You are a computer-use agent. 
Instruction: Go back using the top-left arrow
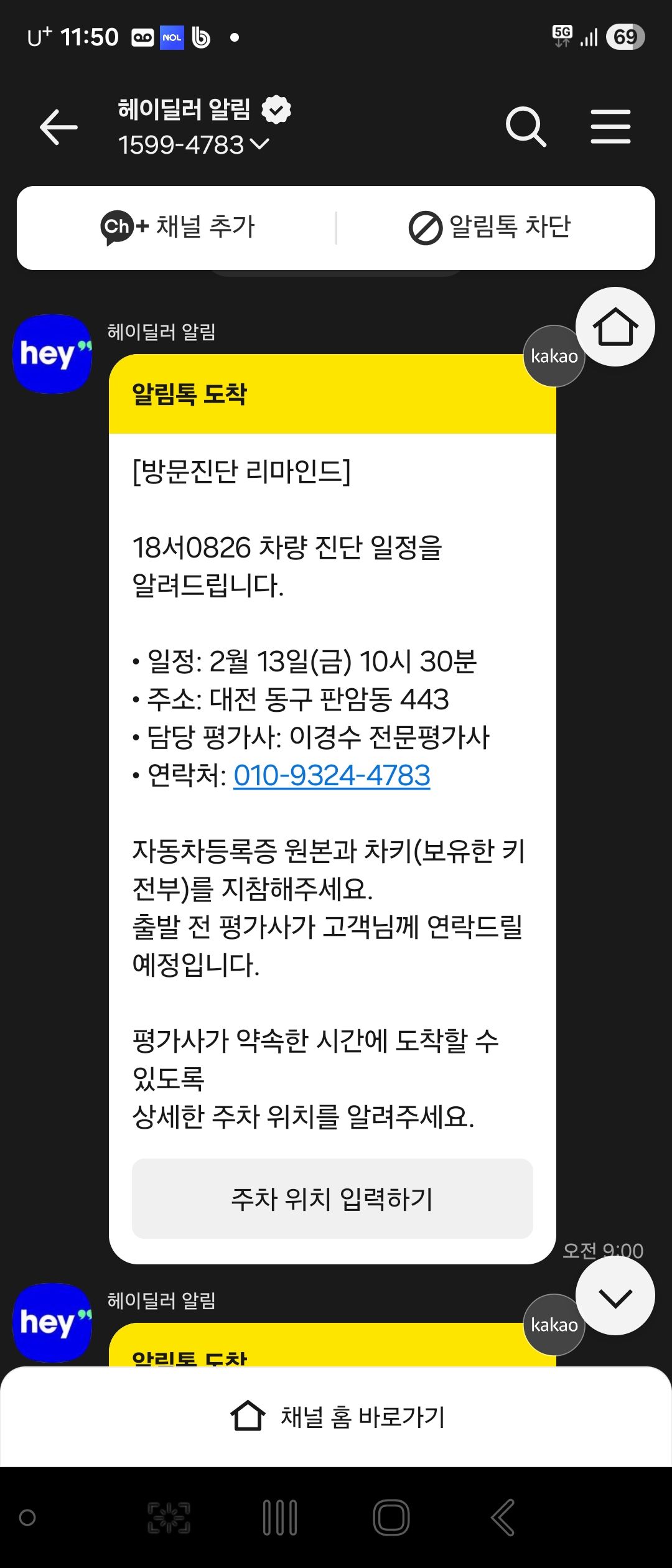(x=58, y=127)
